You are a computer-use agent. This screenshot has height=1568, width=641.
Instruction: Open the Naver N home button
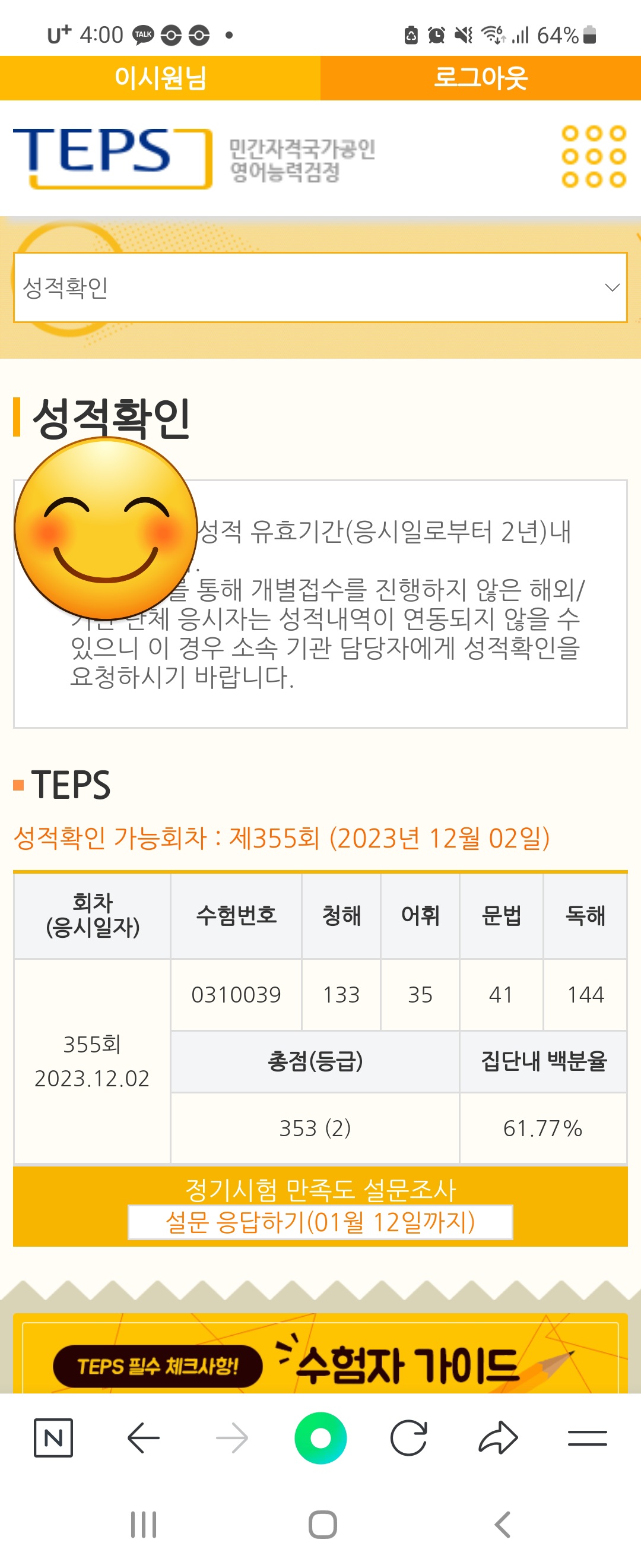click(x=53, y=1438)
